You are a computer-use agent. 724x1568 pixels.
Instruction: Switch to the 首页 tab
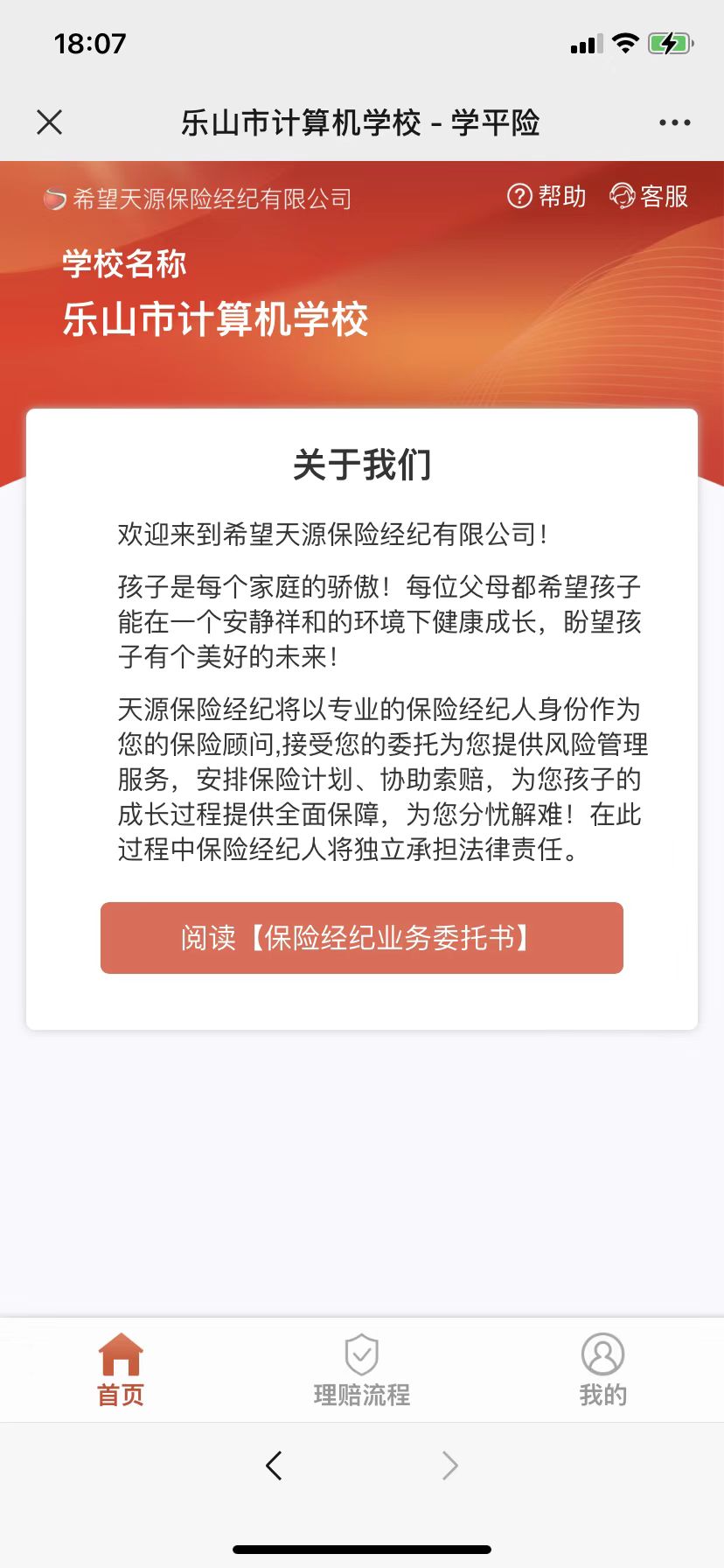[121, 1369]
